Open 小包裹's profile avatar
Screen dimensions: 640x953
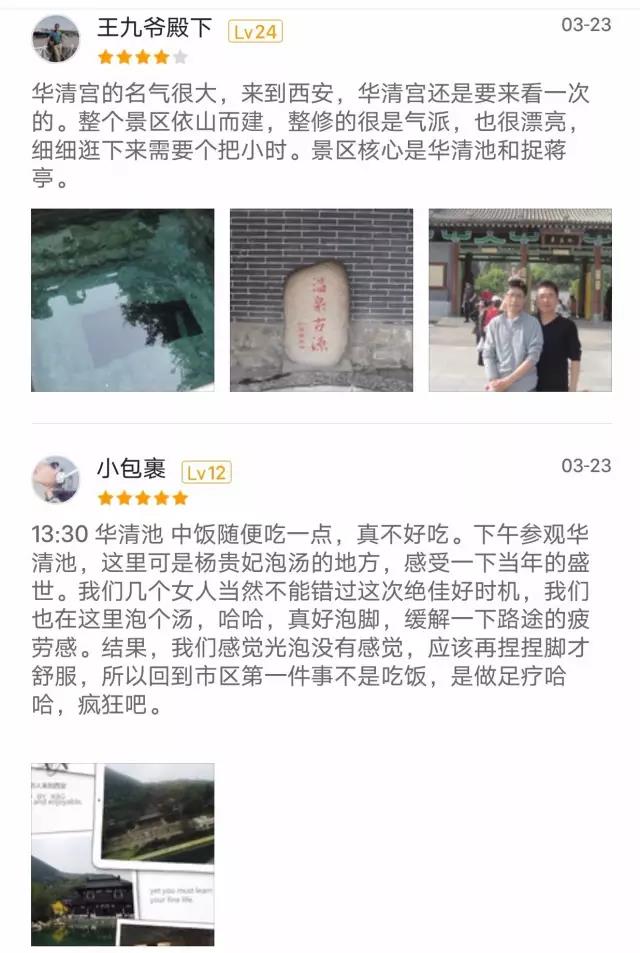coord(55,480)
